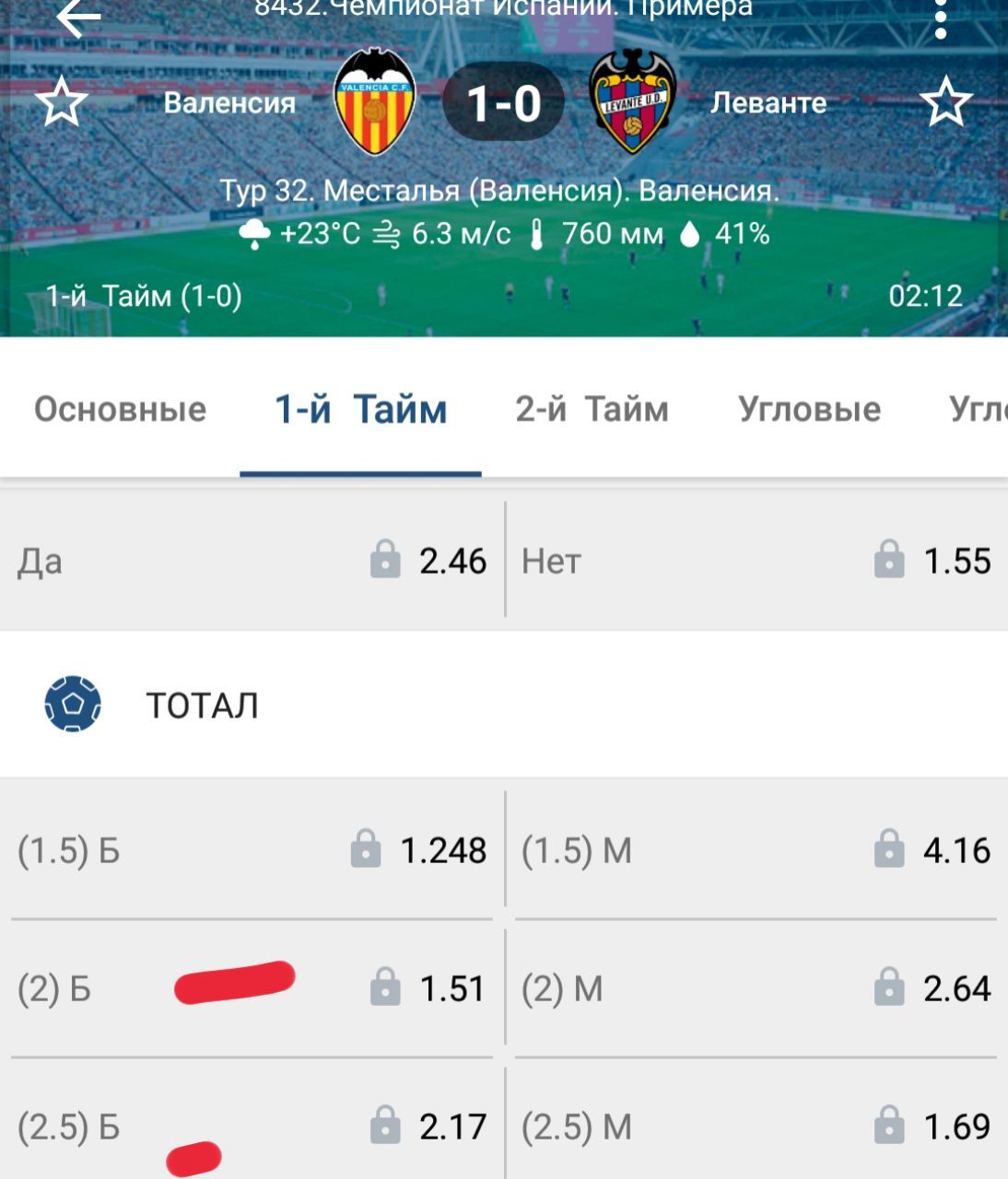Select total (1.5) М at 4.16
The width and height of the screenshot is (1008, 1179).
click(x=756, y=850)
